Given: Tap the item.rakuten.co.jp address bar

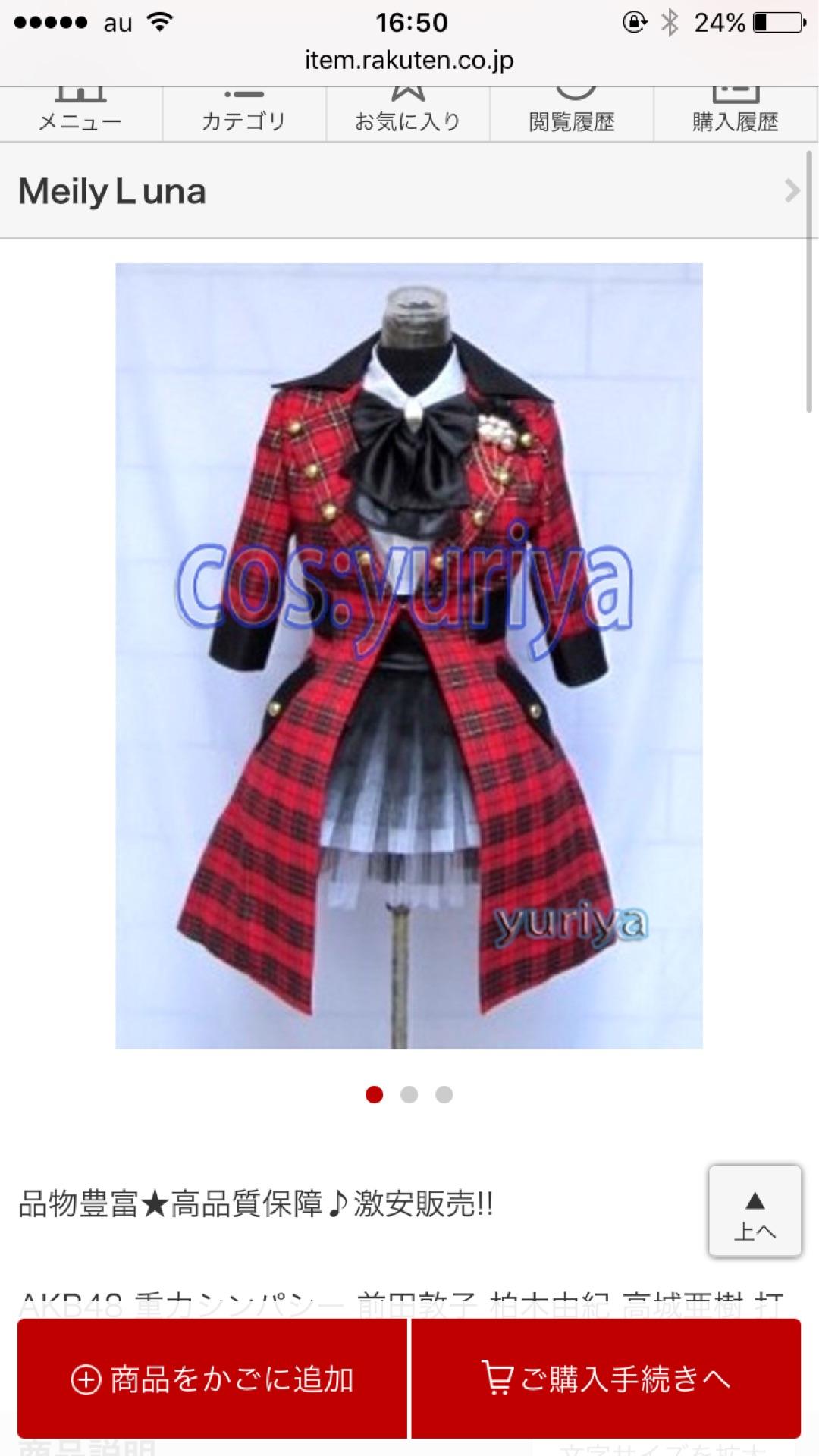Looking at the screenshot, I should pos(409,61).
